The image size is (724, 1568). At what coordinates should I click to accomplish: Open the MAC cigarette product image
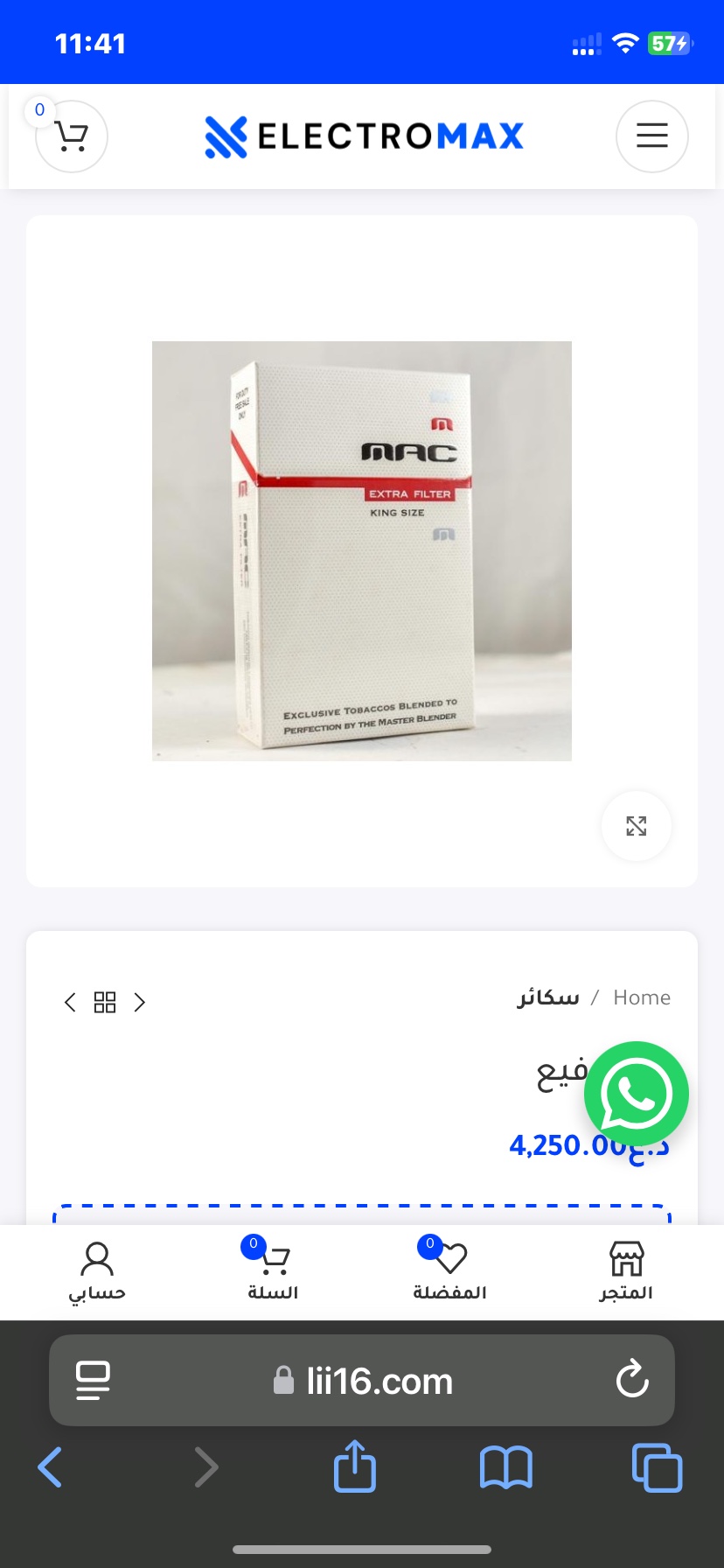coord(362,550)
